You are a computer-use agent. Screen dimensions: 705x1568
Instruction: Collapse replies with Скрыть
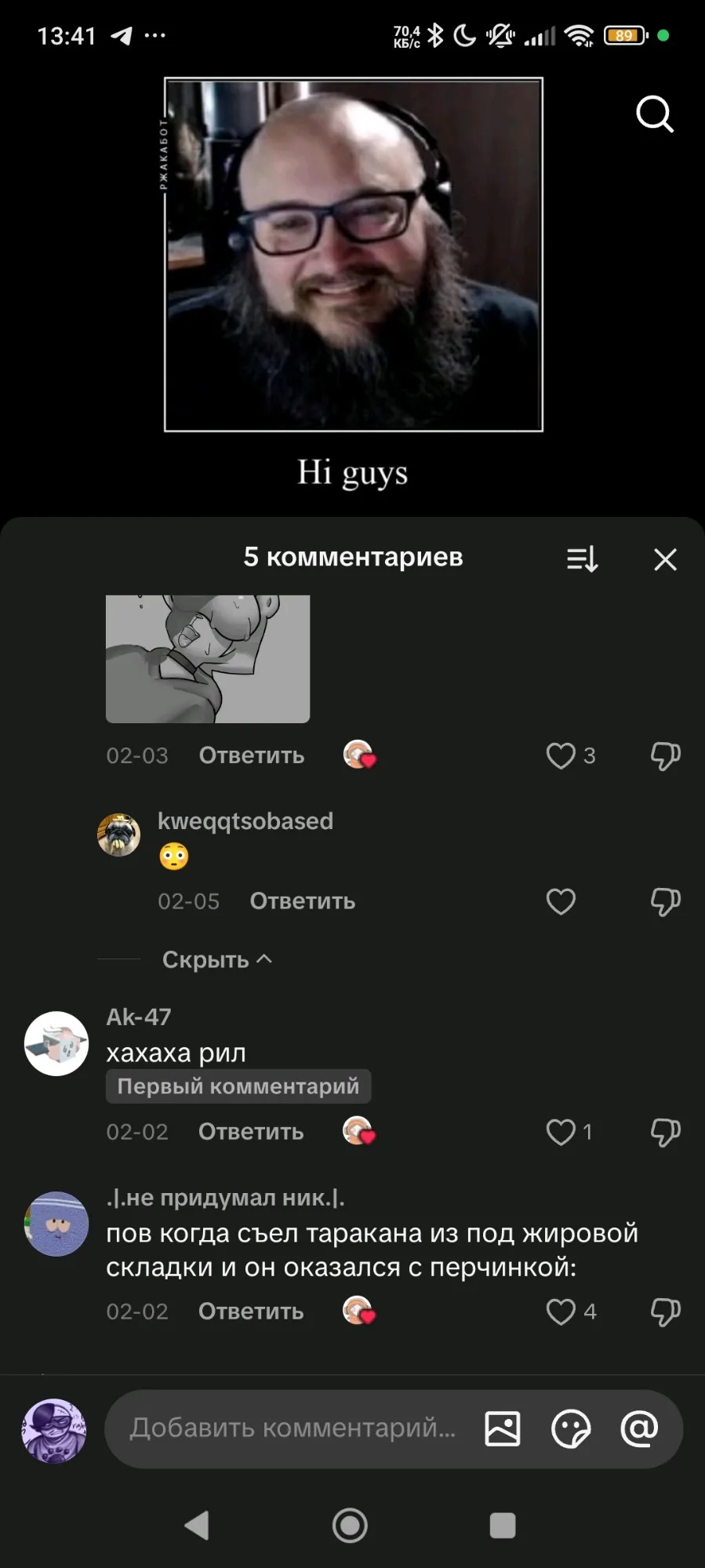click(x=216, y=959)
